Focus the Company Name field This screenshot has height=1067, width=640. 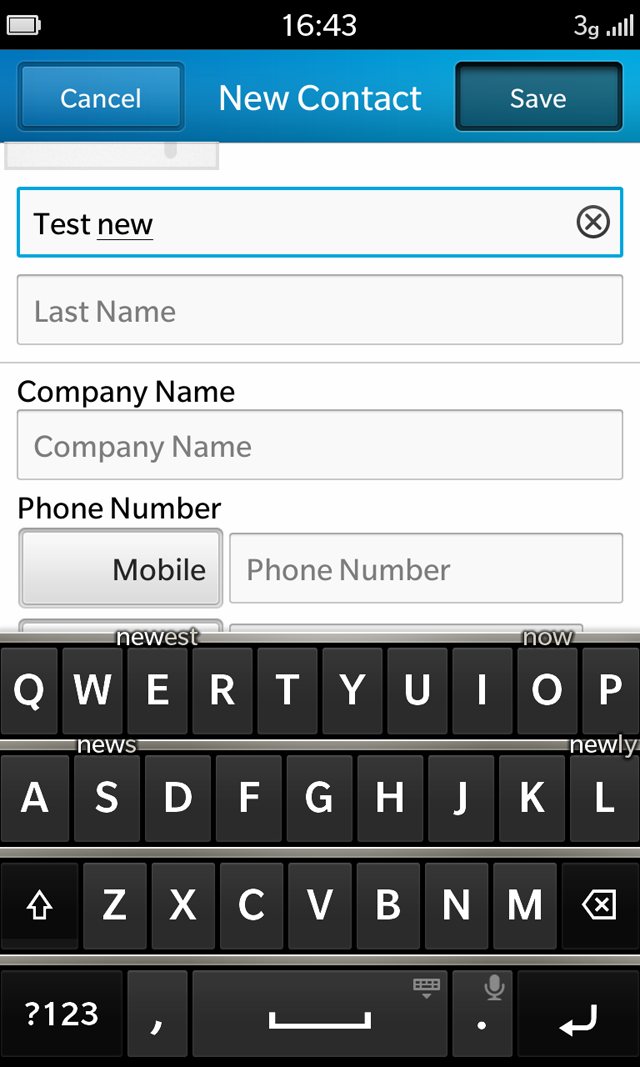[320, 445]
